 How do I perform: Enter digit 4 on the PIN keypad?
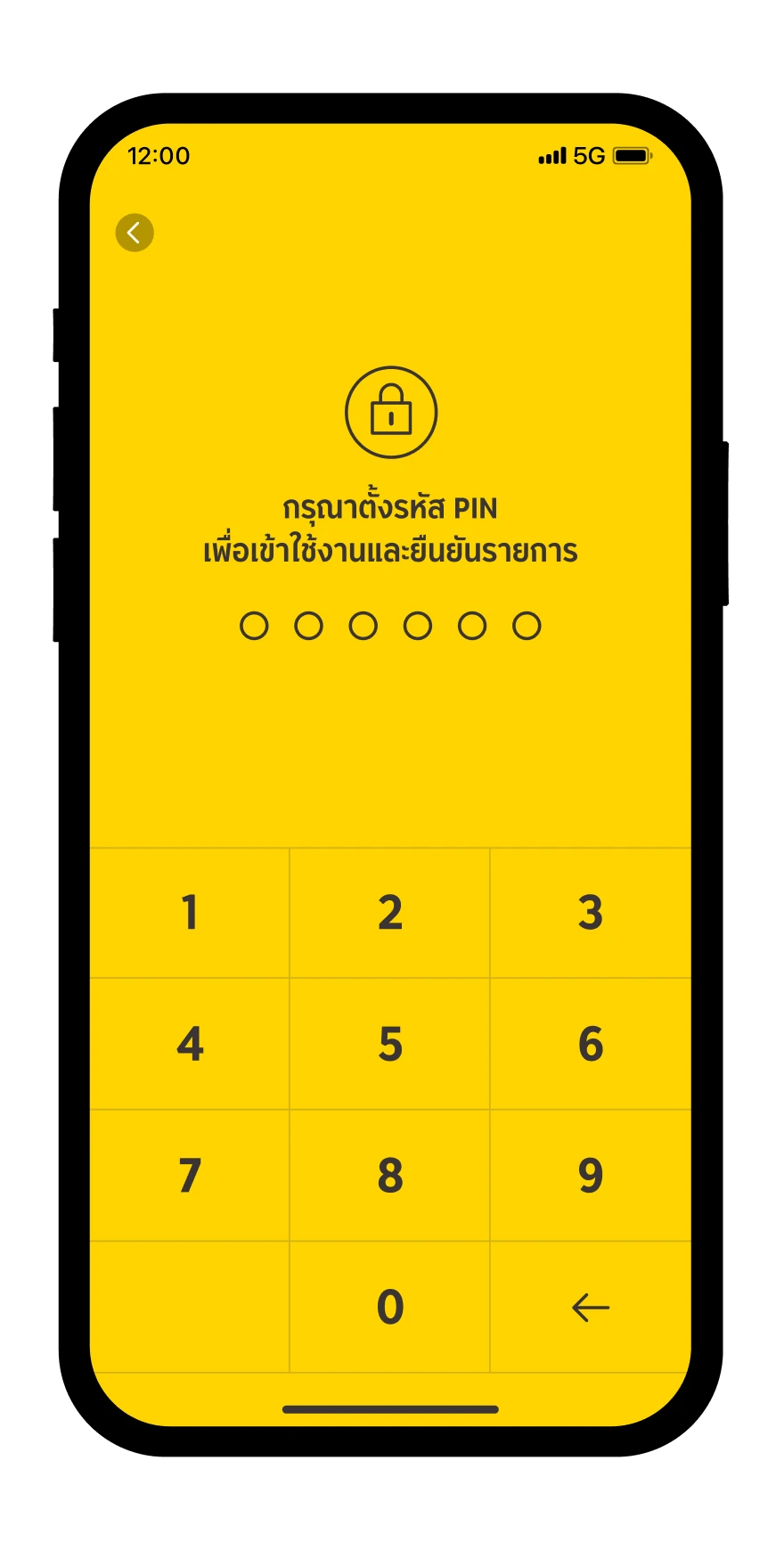pyautogui.click(x=190, y=1044)
